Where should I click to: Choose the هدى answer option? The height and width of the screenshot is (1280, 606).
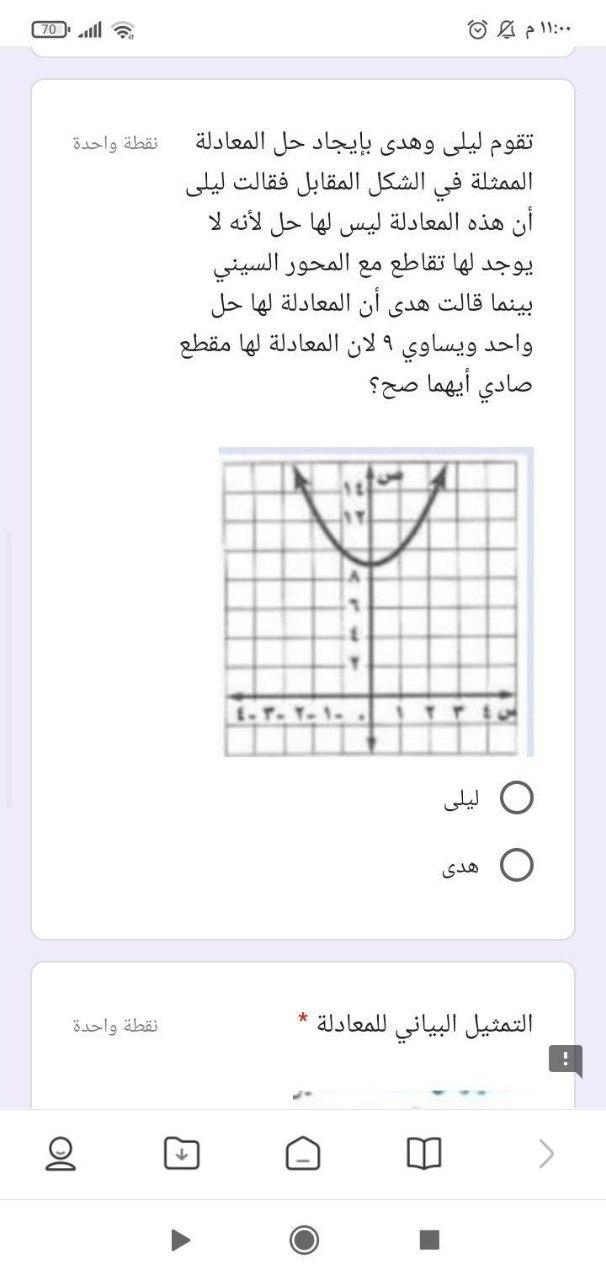click(x=516, y=866)
